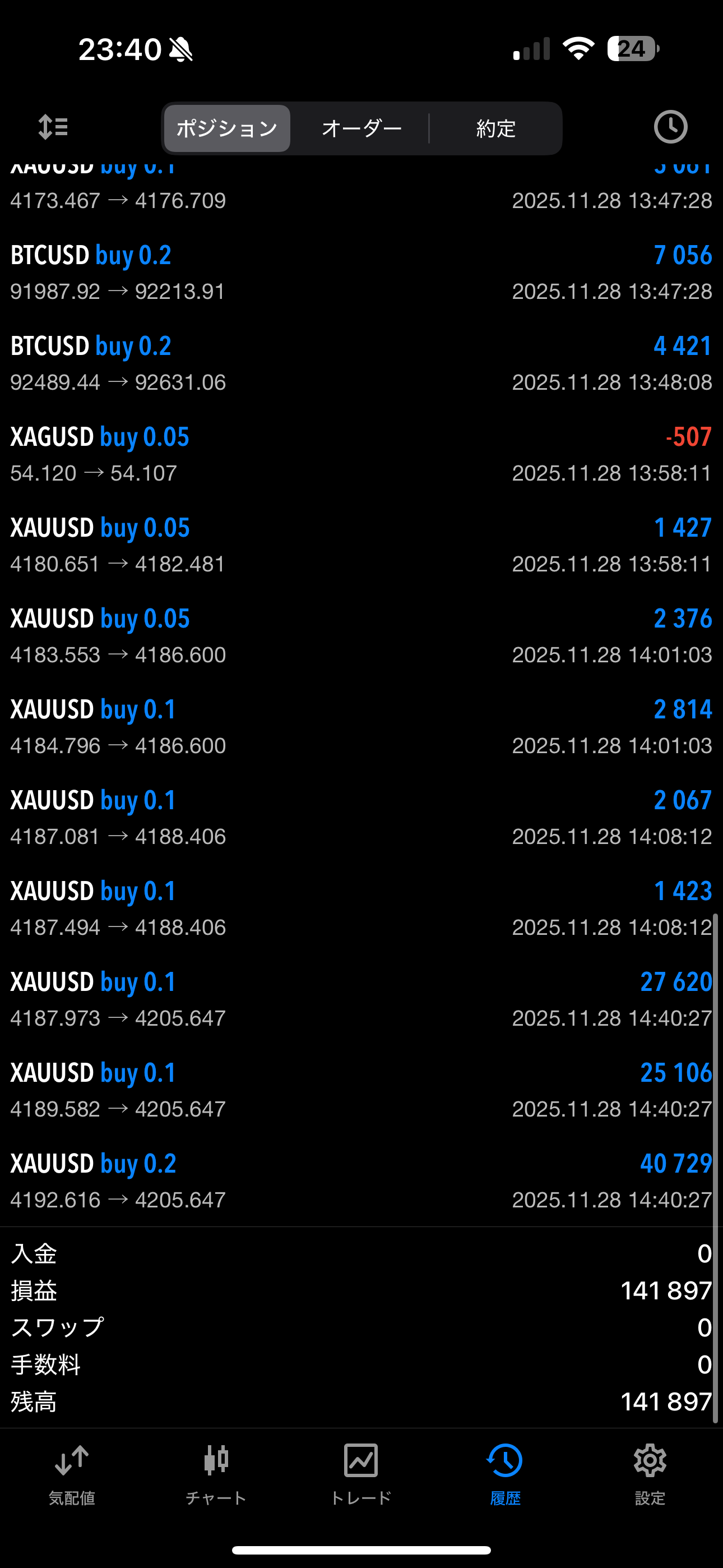
Task: Switch to the 約定 segment
Action: pos(496,128)
